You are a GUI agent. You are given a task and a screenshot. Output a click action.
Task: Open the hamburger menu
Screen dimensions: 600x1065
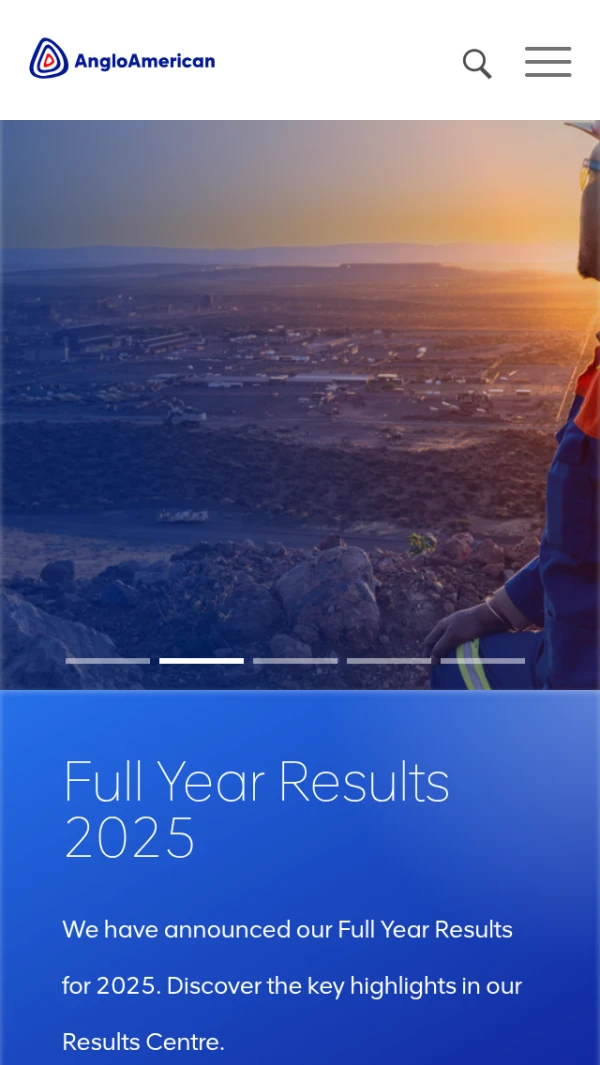point(548,62)
